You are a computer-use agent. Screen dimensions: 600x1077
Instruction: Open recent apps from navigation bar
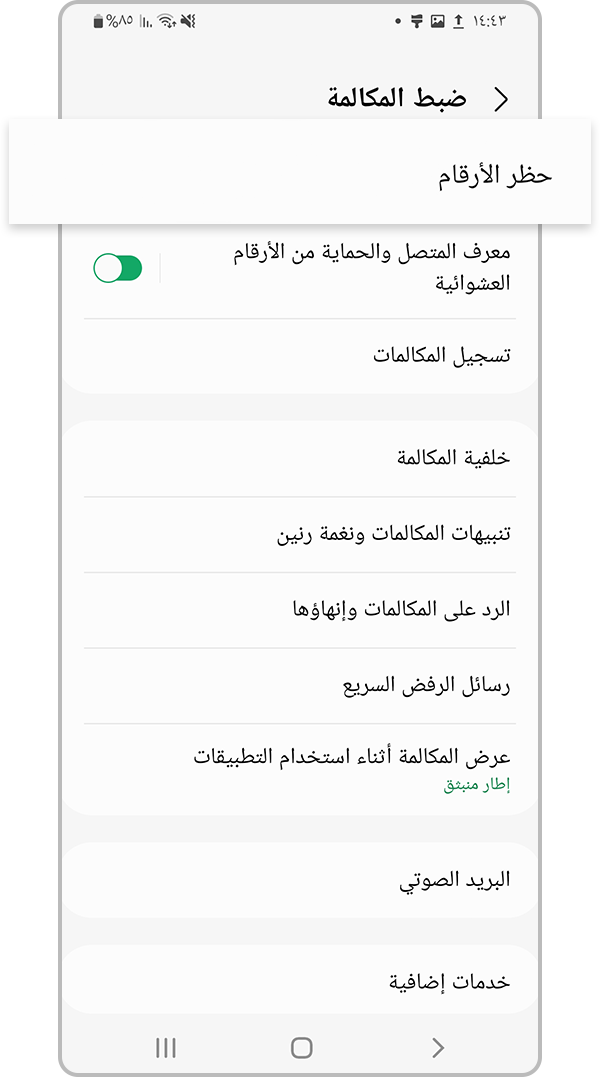165,1047
